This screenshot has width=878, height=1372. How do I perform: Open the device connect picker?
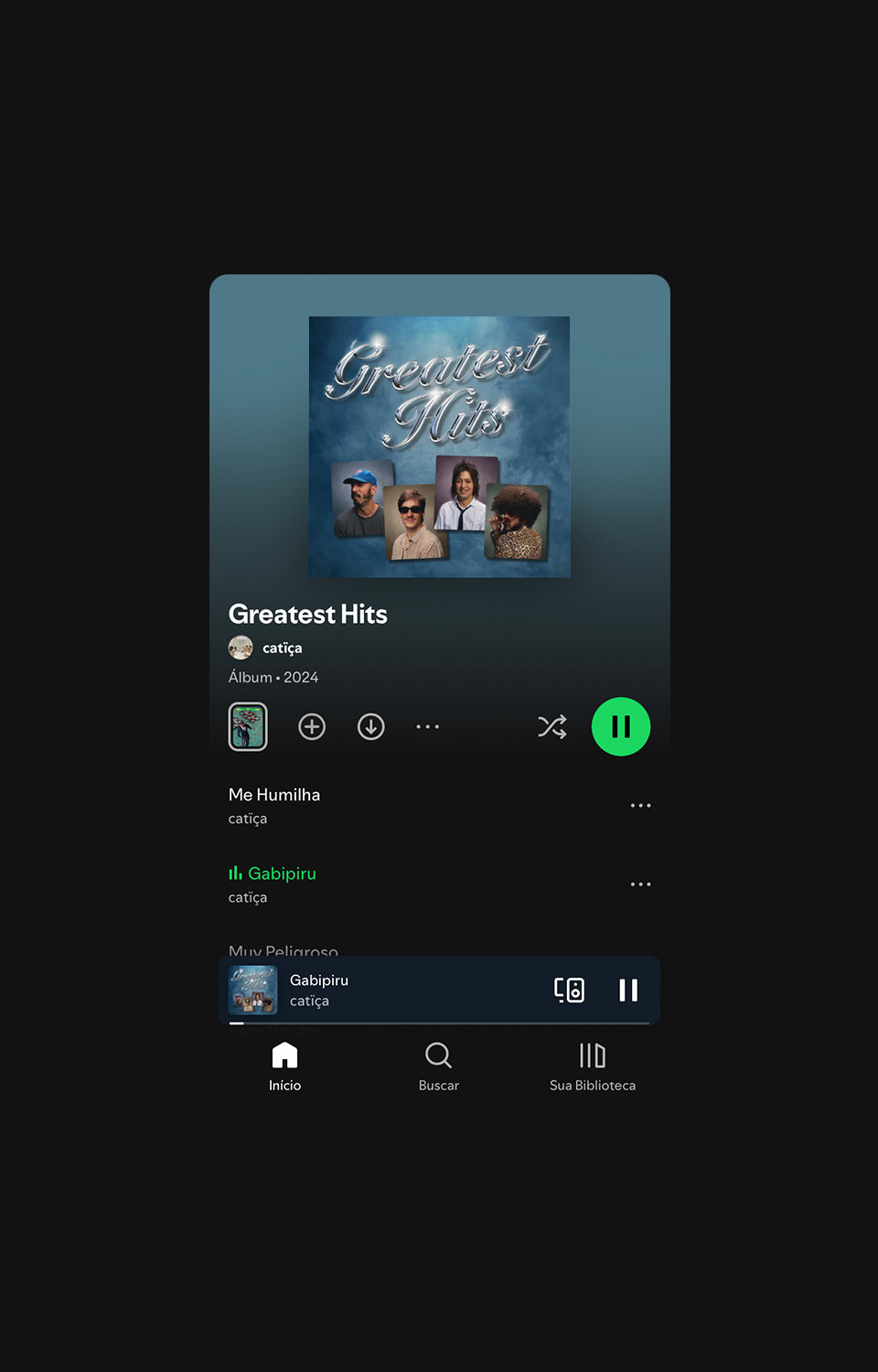569,990
